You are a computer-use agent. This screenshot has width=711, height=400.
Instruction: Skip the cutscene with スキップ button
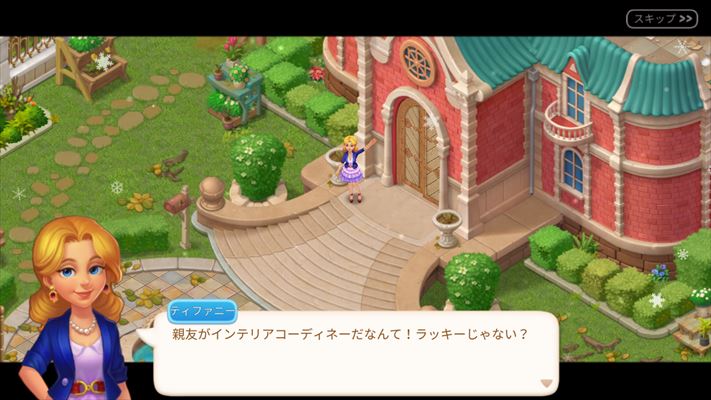coord(661,19)
